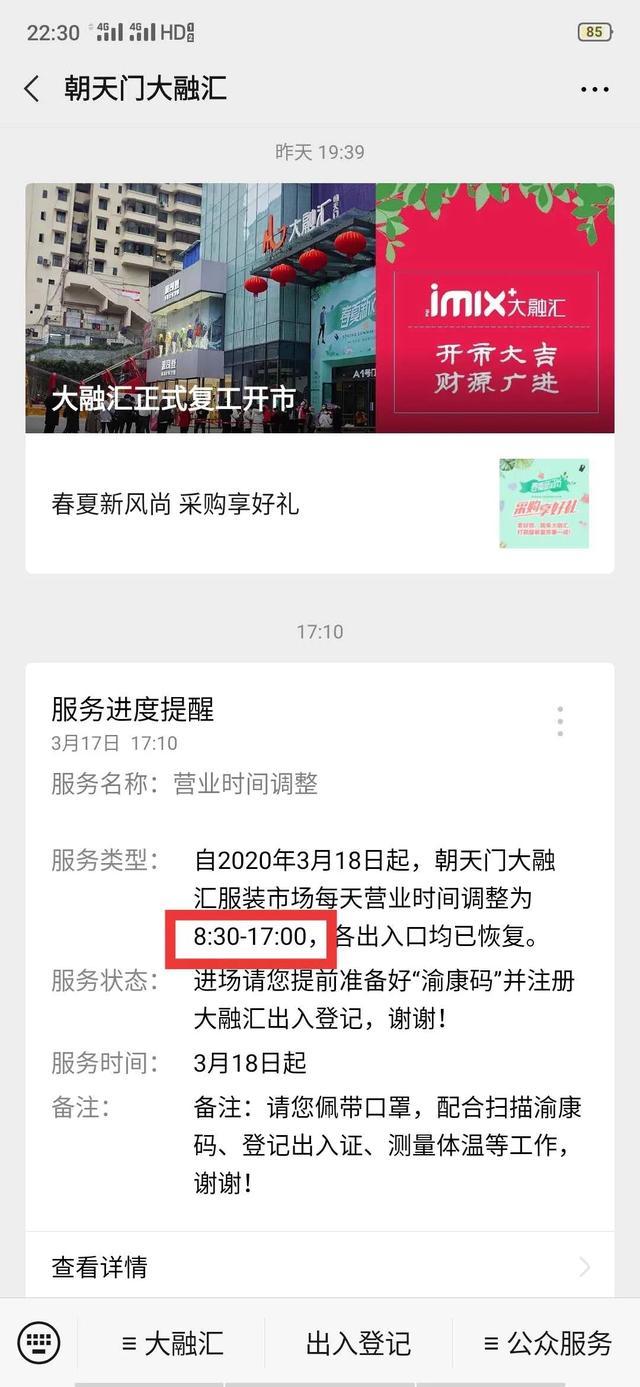Open 出入登记 menu item
The image size is (640, 1387).
pos(358,1342)
